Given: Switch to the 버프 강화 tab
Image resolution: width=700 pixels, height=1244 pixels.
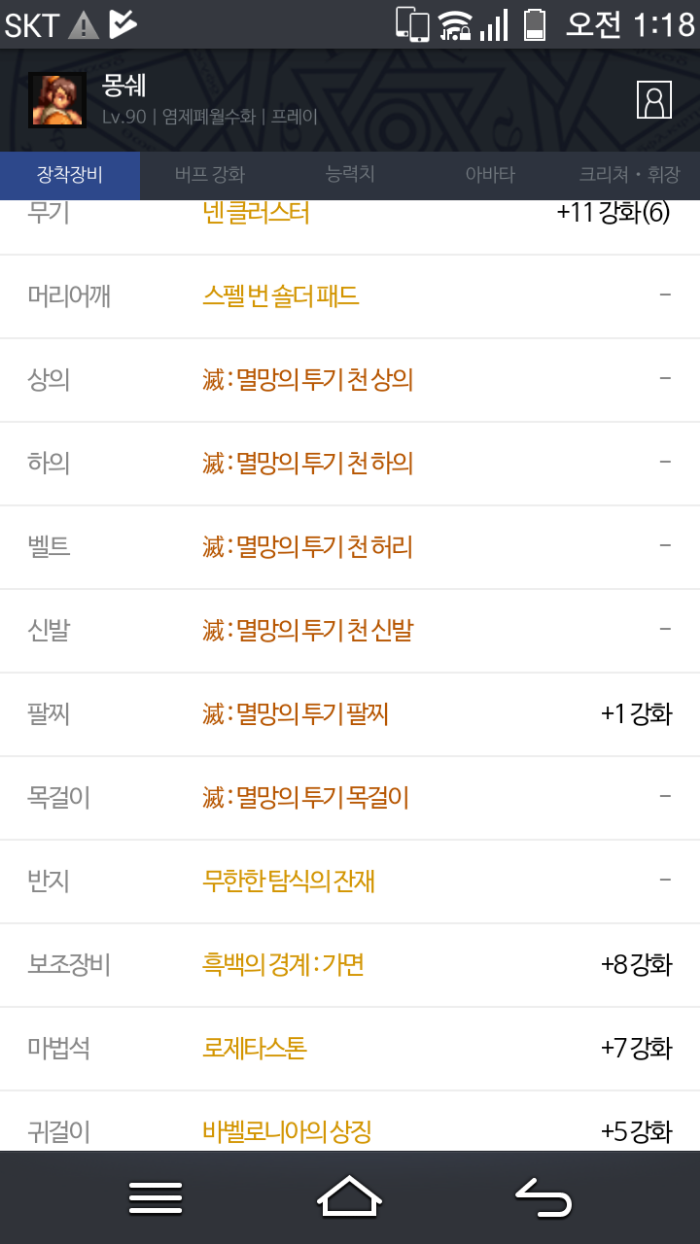Looking at the screenshot, I should (x=209, y=175).
